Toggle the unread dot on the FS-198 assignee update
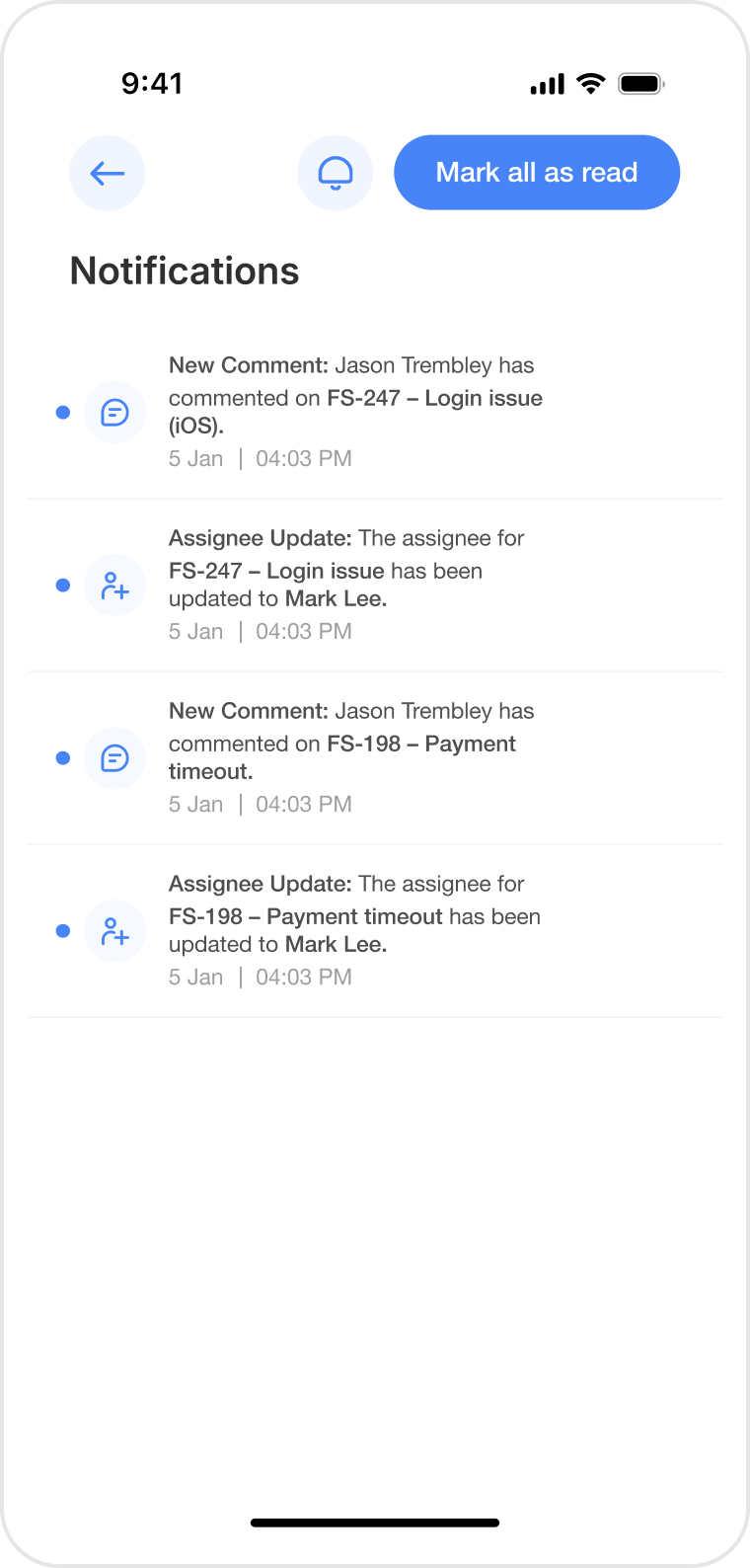The width and height of the screenshot is (750, 1568). click(62, 930)
